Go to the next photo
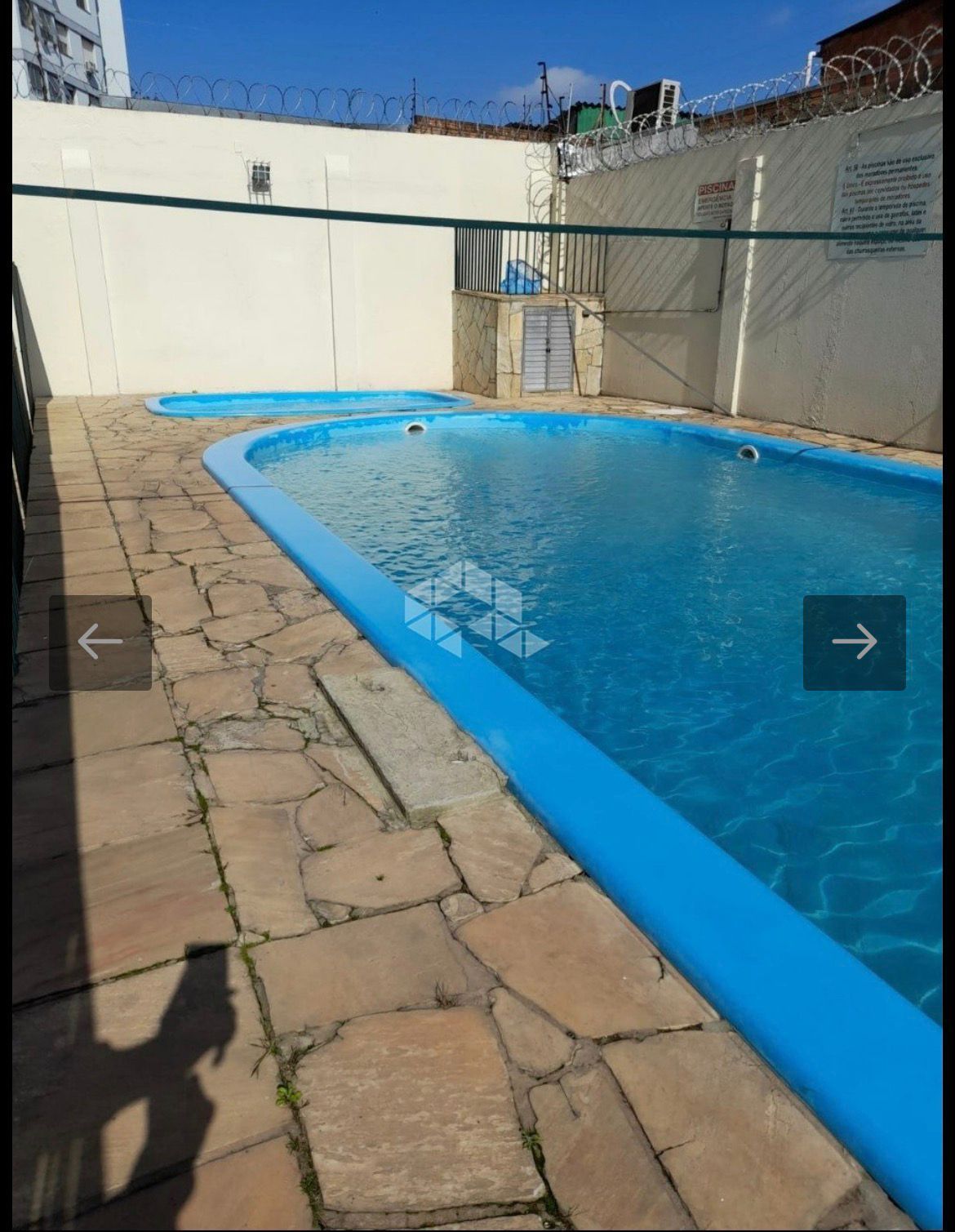The height and width of the screenshot is (1232, 955). tap(854, 643)
